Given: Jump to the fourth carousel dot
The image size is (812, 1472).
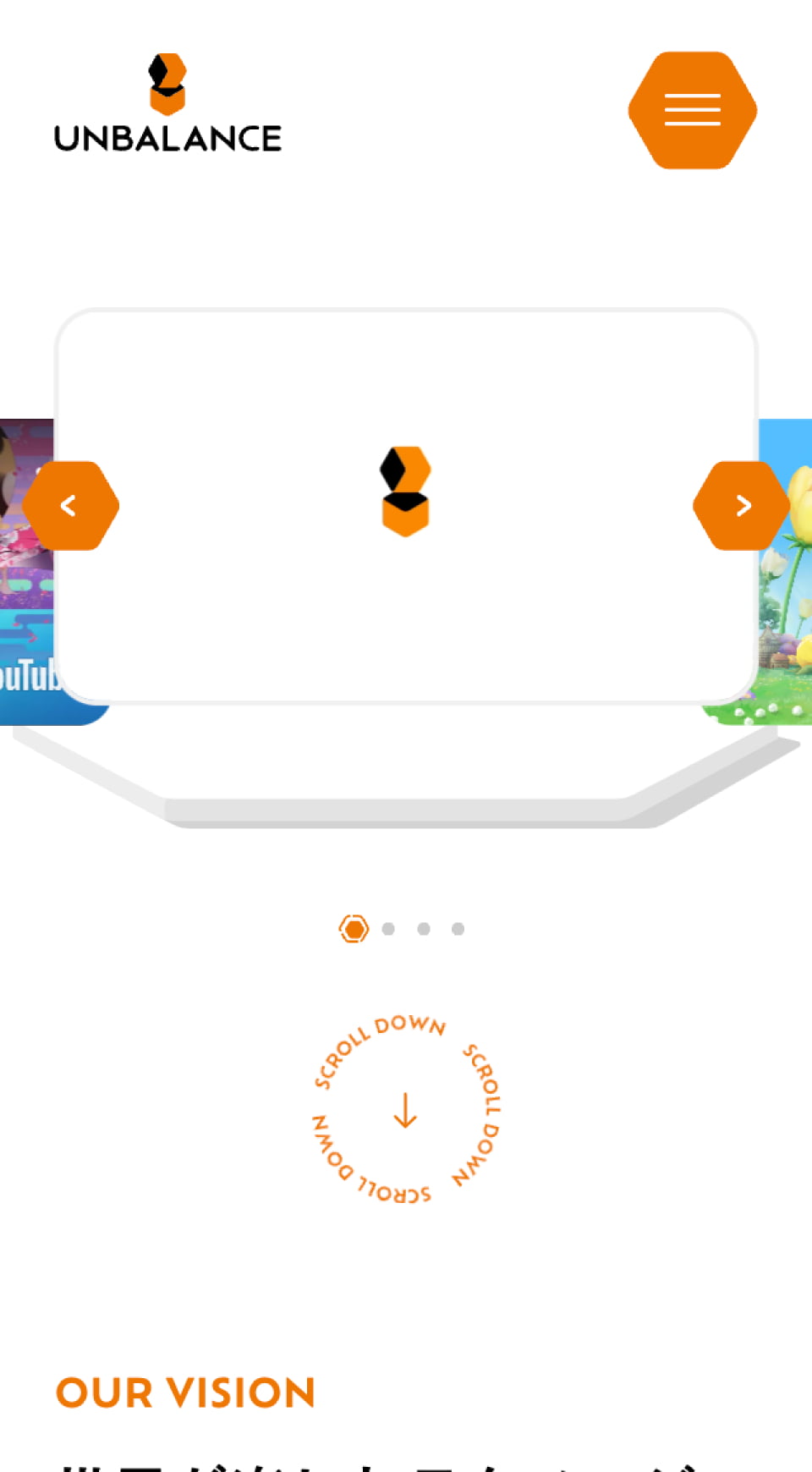Looking at the screenshot, I should tap(458, 929).
